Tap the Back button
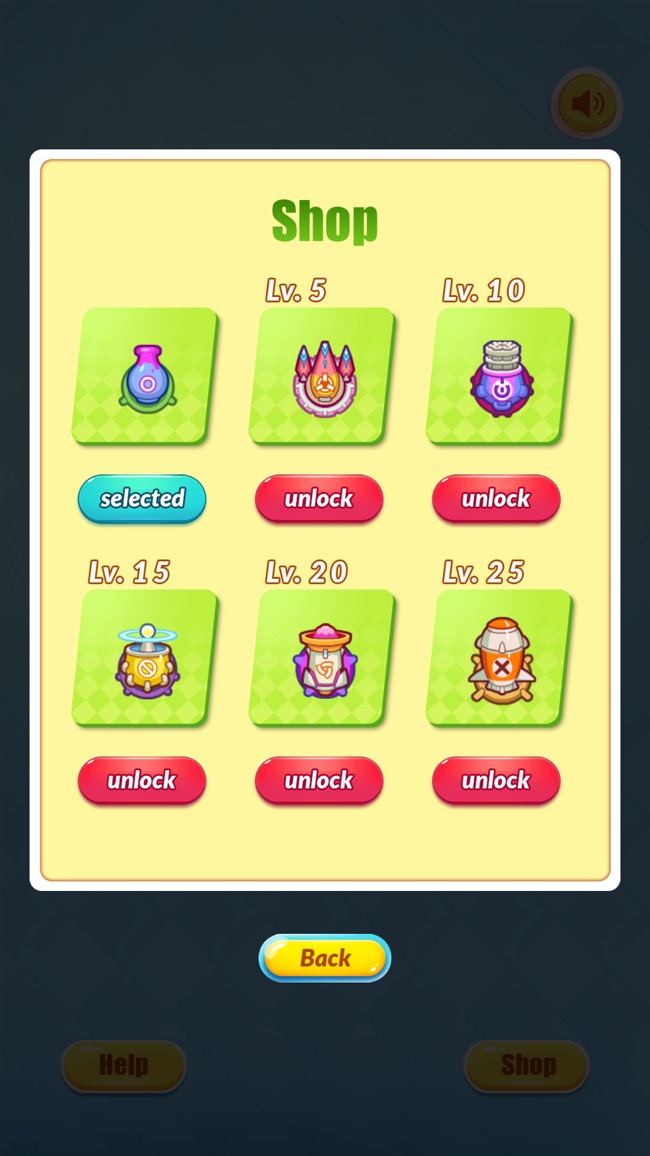The width and height of the screenshot is (650, 1156). point(324,958)
